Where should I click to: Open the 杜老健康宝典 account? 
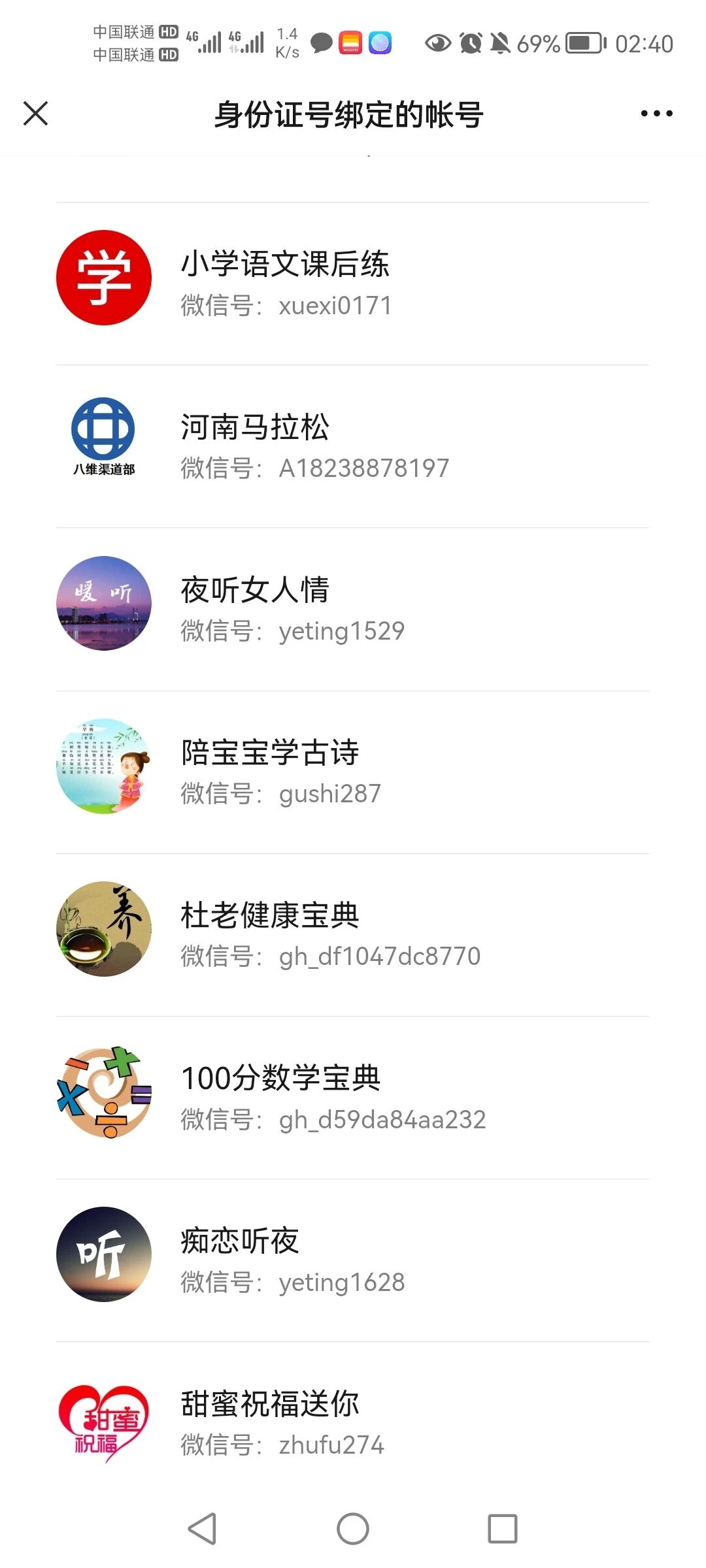tap(352, 935)
